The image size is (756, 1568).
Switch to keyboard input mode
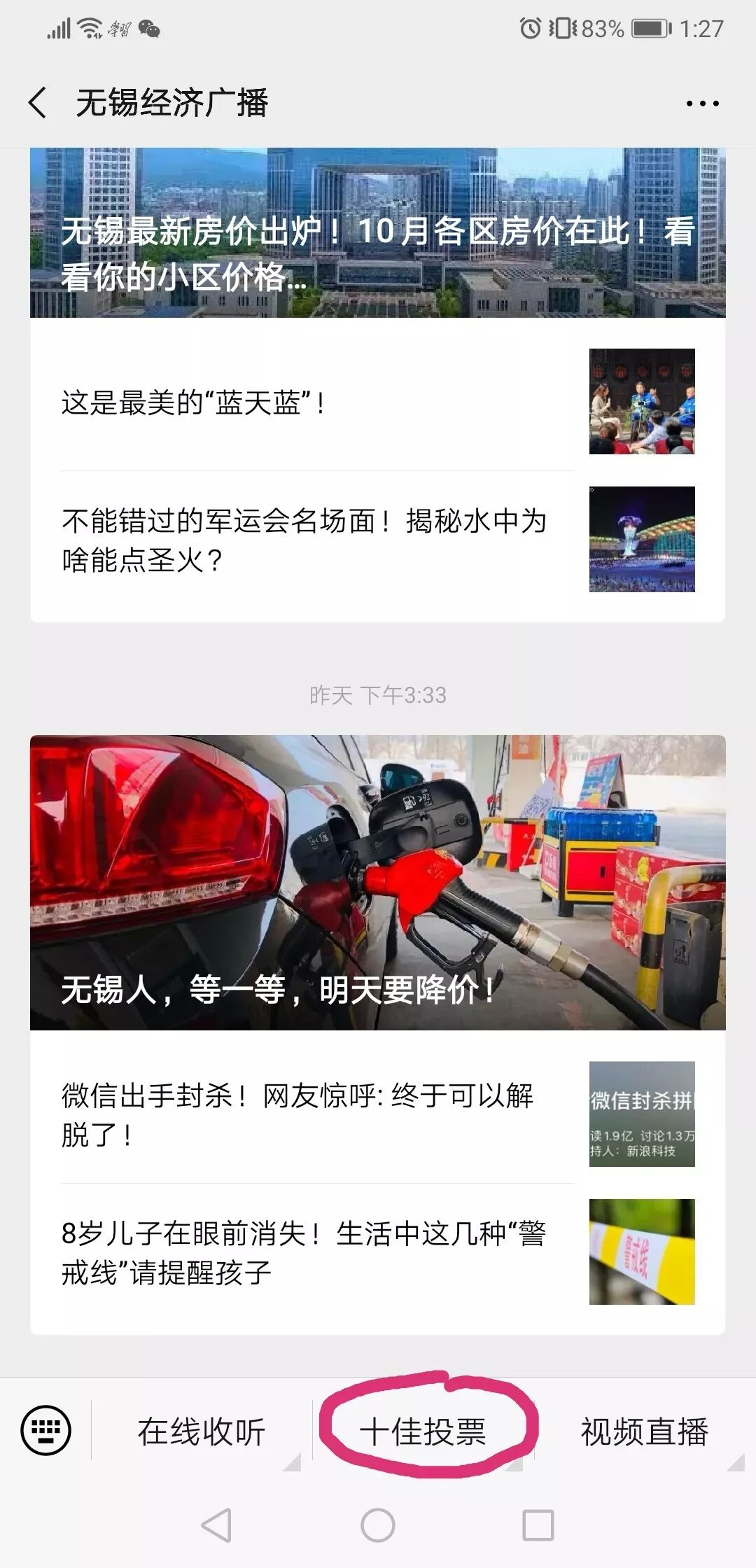pyautogui.click(x=46, y=1431)
